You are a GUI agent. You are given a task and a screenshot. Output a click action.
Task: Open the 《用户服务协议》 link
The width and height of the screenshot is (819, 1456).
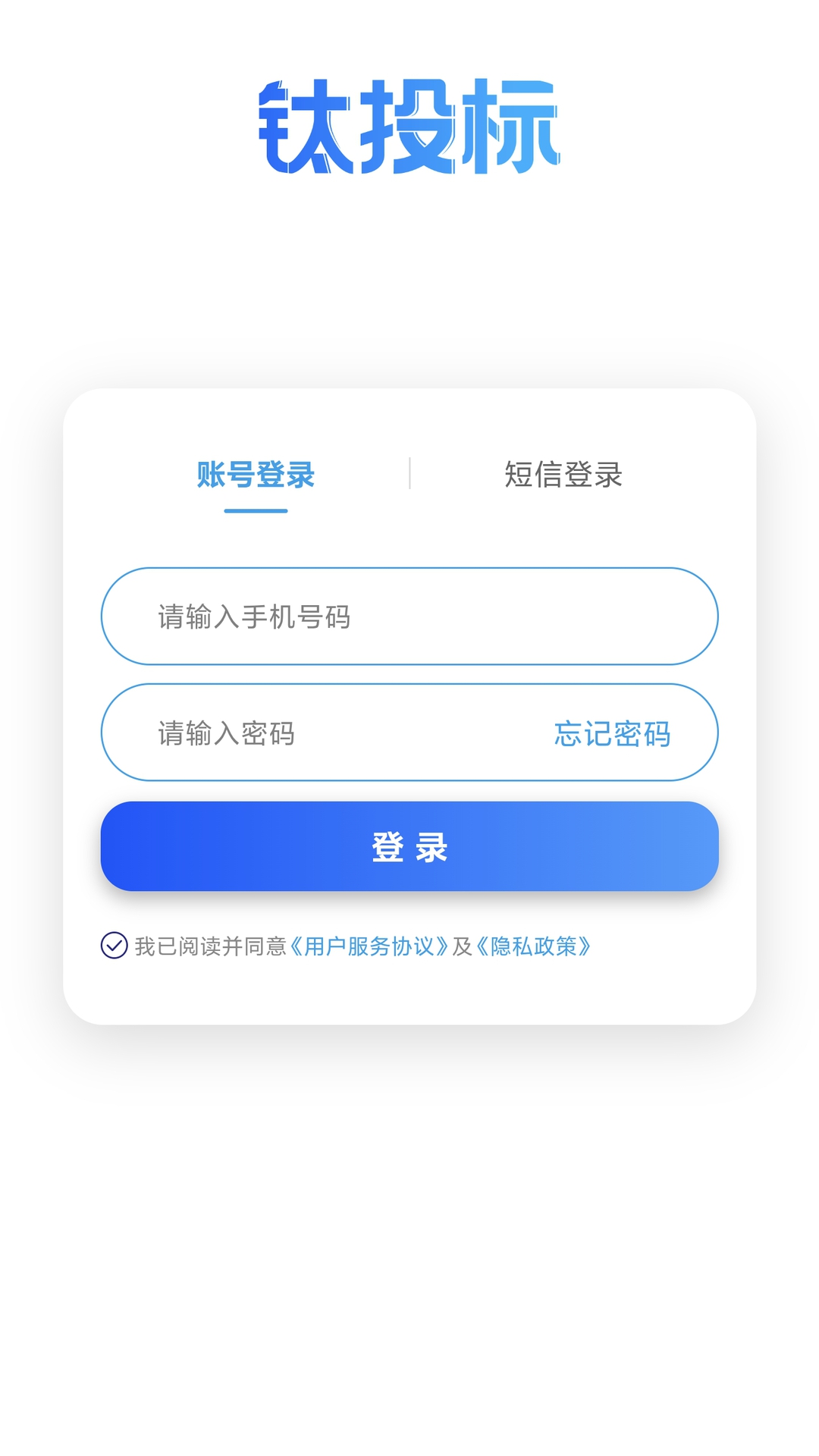(369, 946)
